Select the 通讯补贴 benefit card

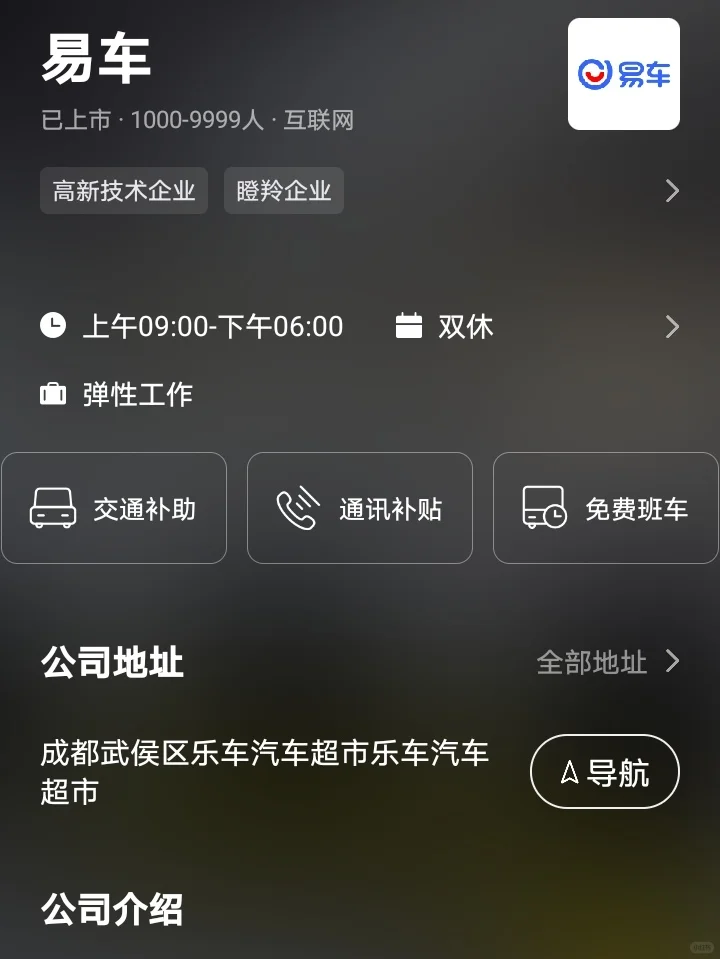point(360,508)
